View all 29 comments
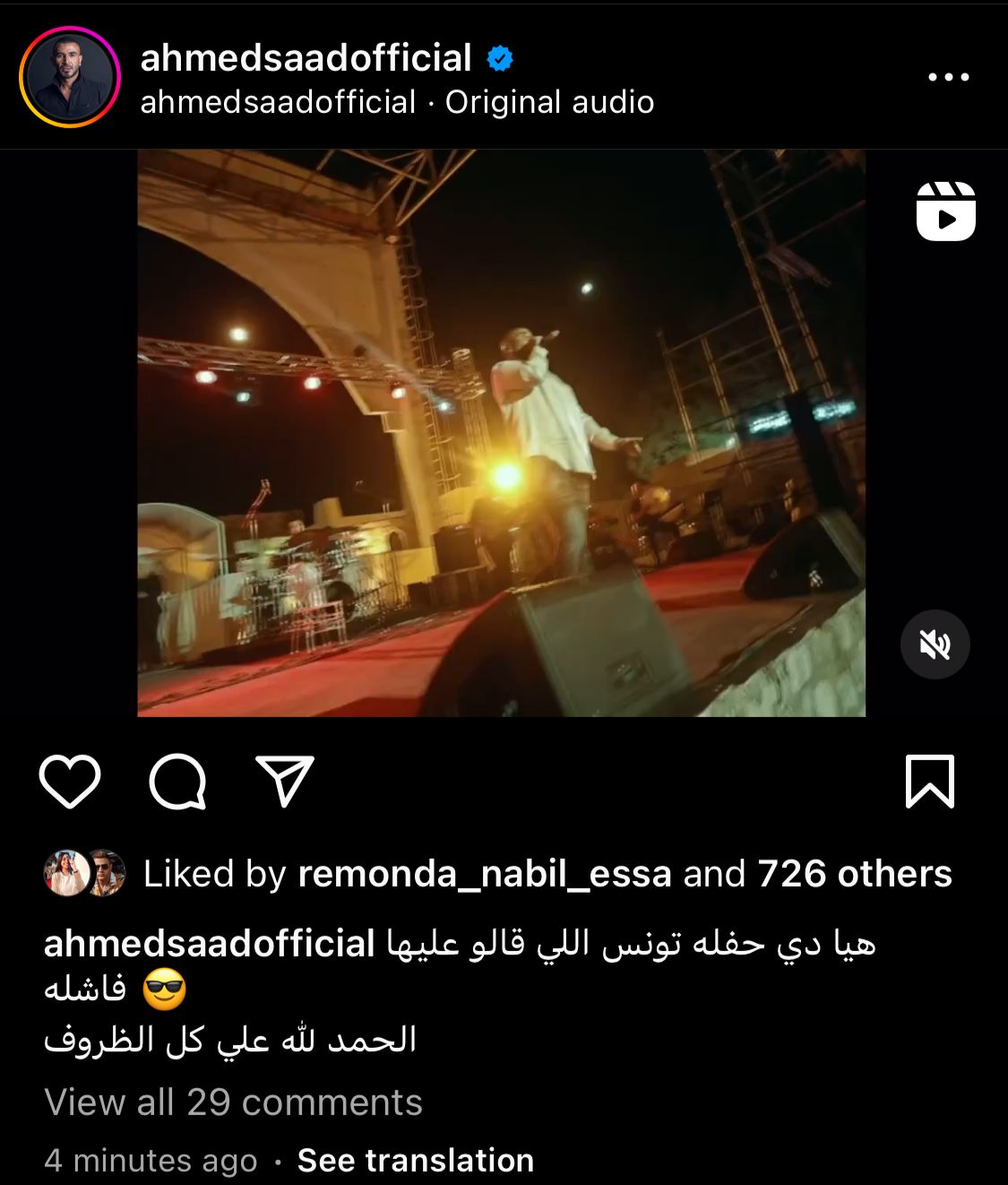Image resolution: width=1008 pixels, height=1185 pixels. 233,1103
